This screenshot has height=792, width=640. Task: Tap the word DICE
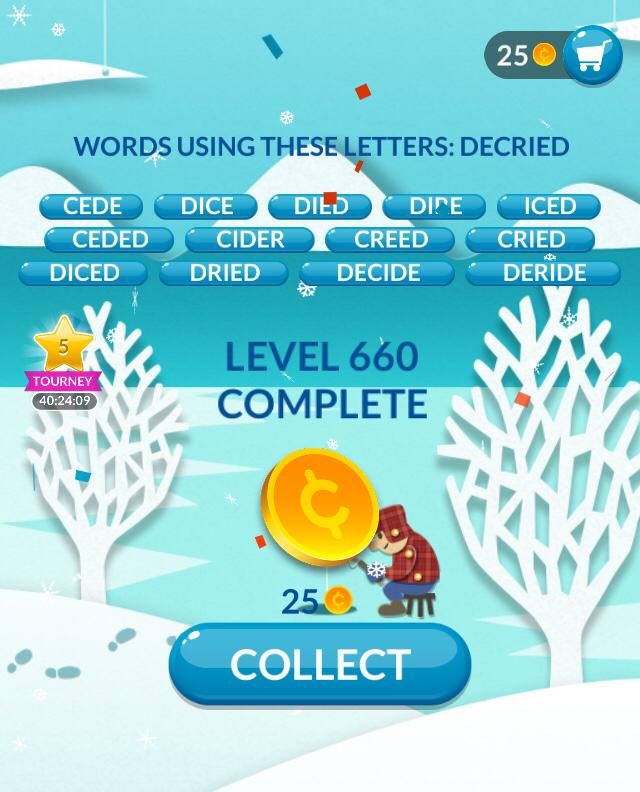(206, 207)
